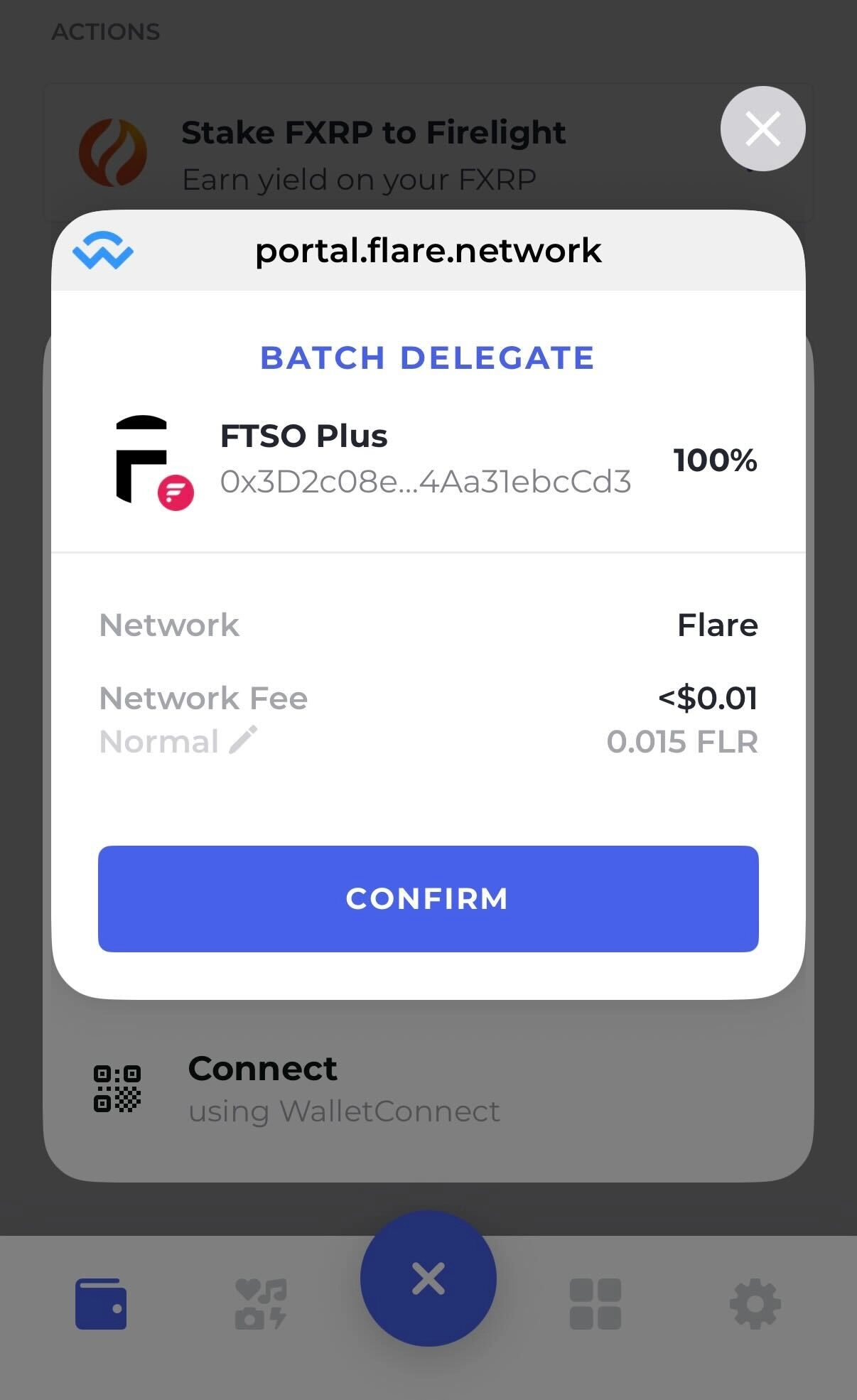Dismiss the dialog with the gray X
857x1400 pixels.
click(762, 129)
